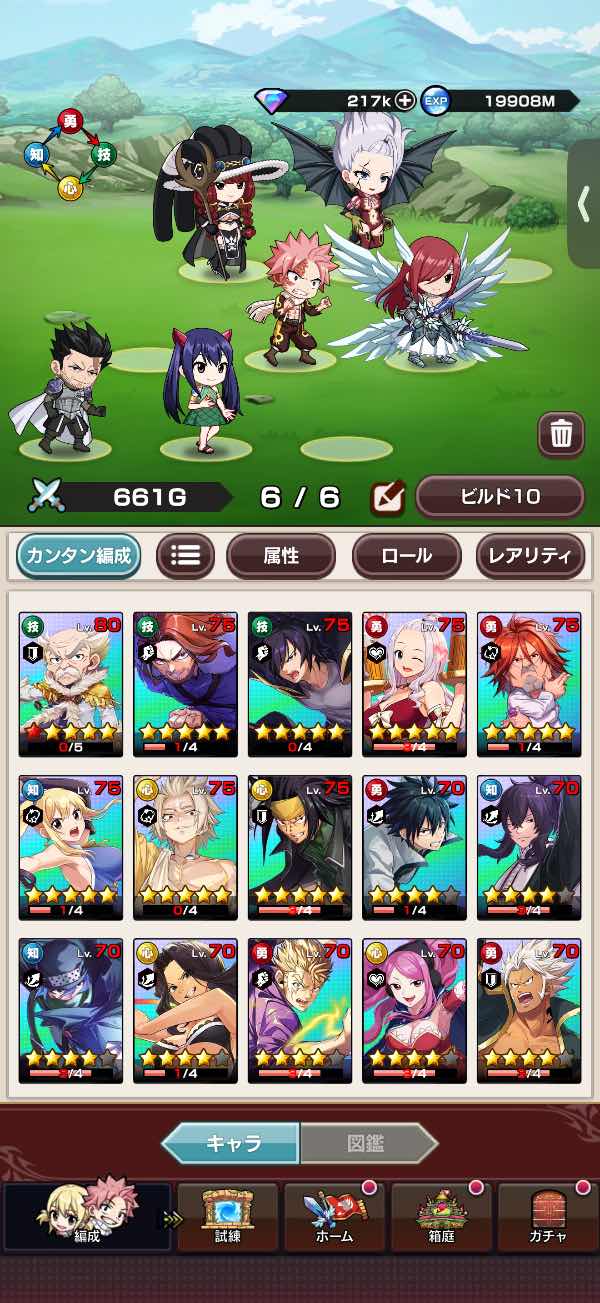Tap the trash can icon to clear formation
600x1303 pixels.
561,434
